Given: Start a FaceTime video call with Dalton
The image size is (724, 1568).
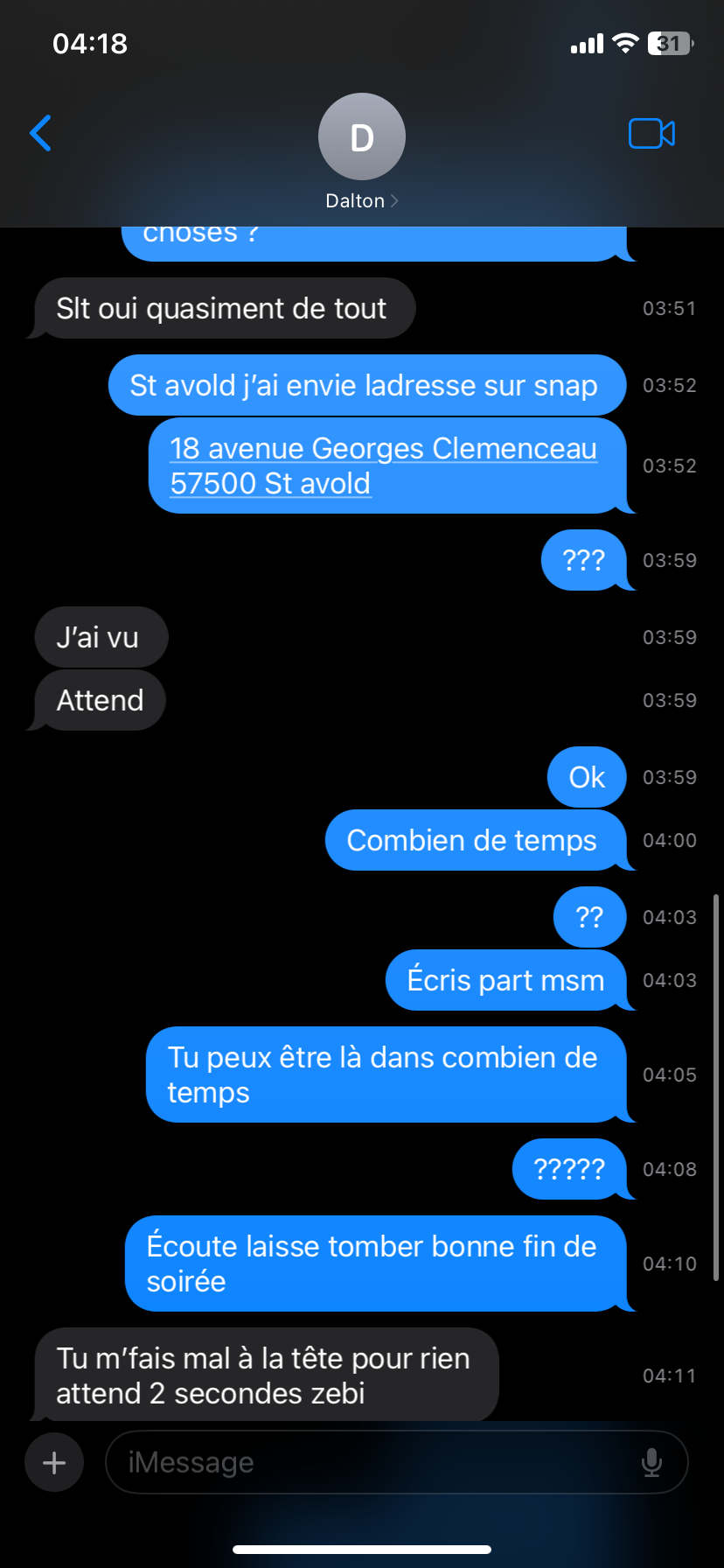Looking at the screenshot, I should pos(651,134).
